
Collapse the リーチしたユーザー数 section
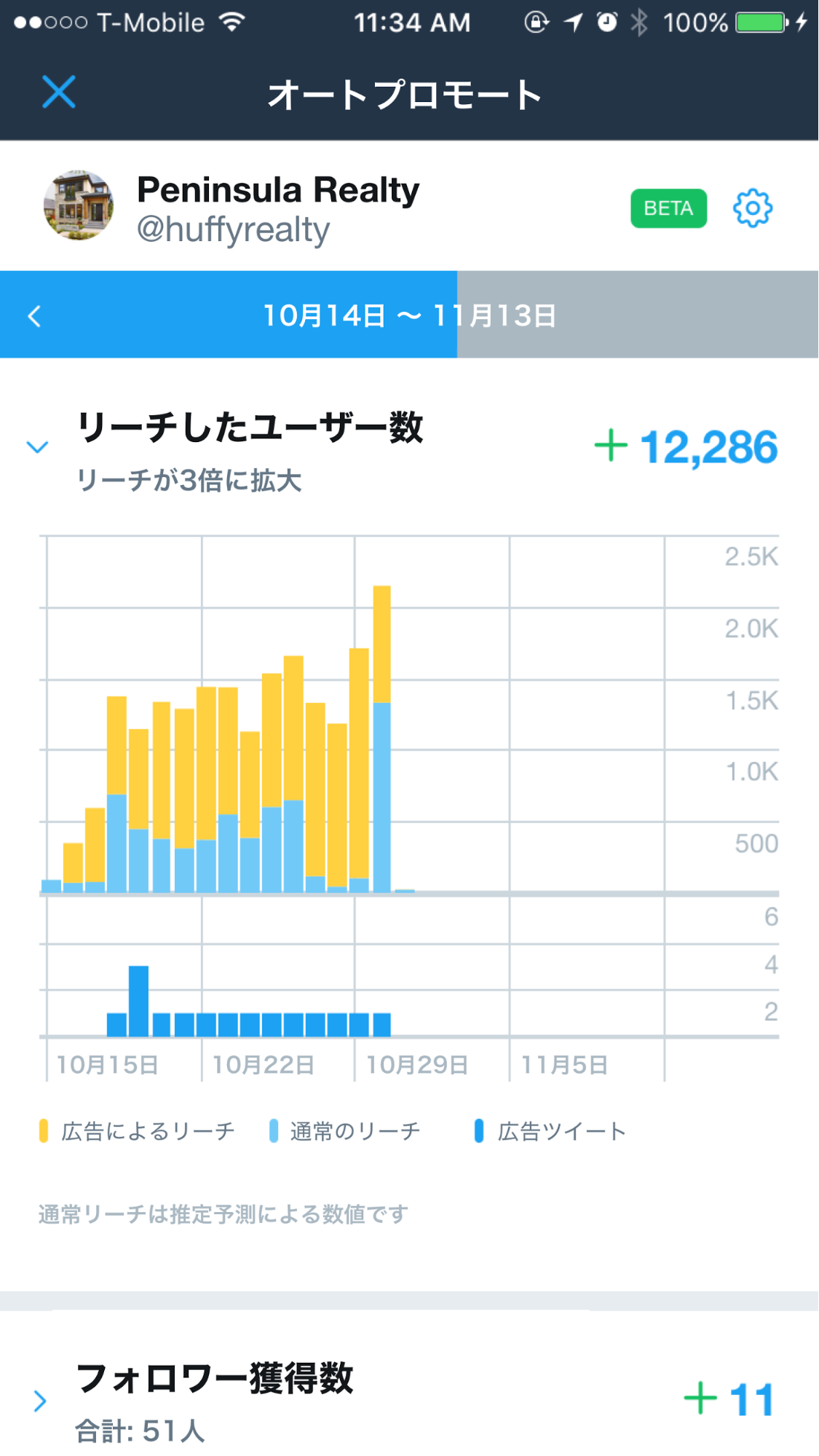(37, 447)
